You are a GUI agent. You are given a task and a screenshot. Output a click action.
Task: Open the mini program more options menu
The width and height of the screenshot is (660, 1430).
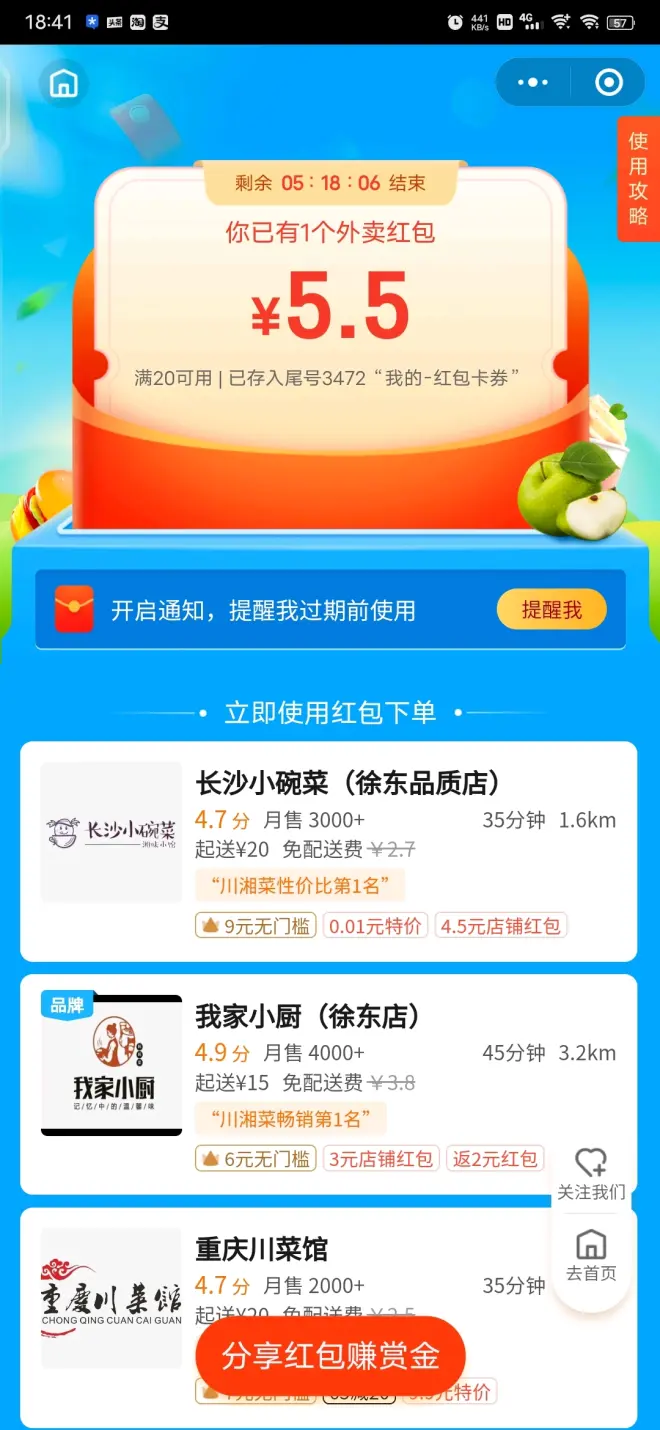point(533,83)
